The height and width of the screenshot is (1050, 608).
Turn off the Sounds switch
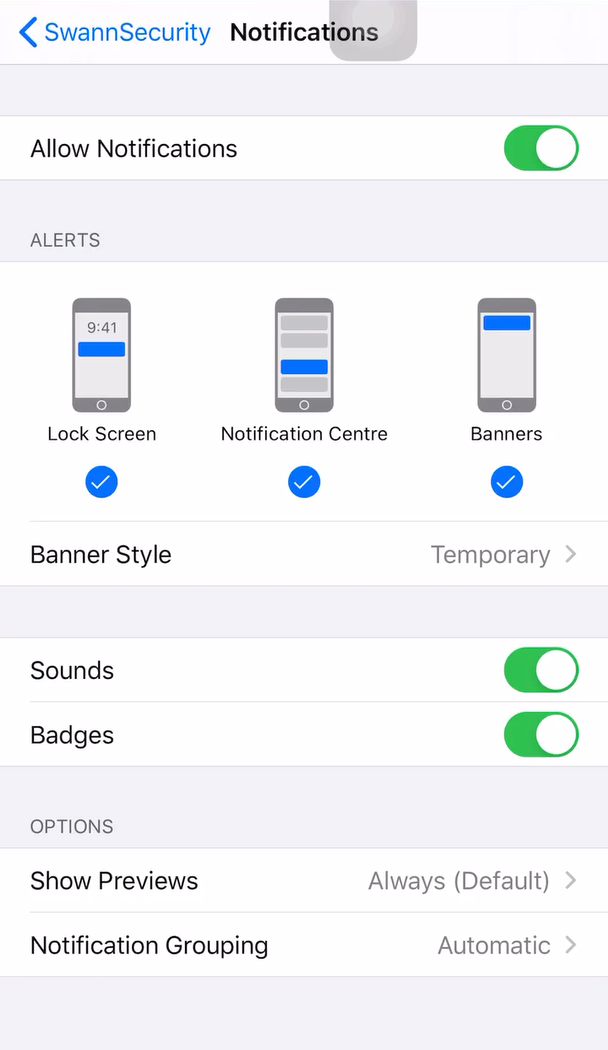[x=540, y=670]
